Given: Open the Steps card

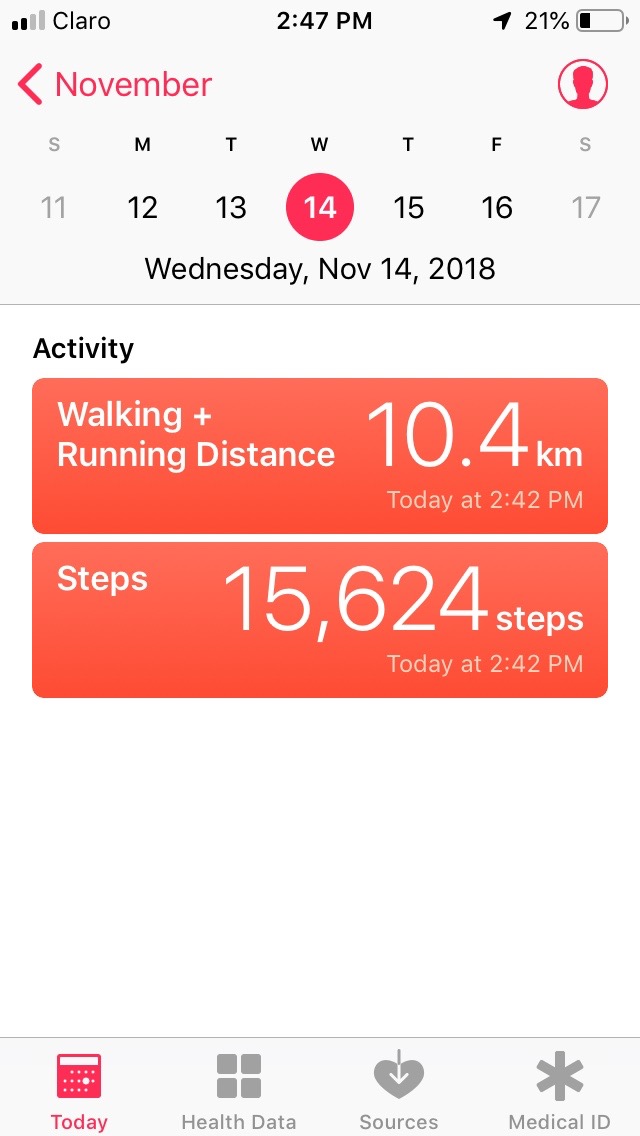Looking at the screenshot, I should (x=320, y=620).
